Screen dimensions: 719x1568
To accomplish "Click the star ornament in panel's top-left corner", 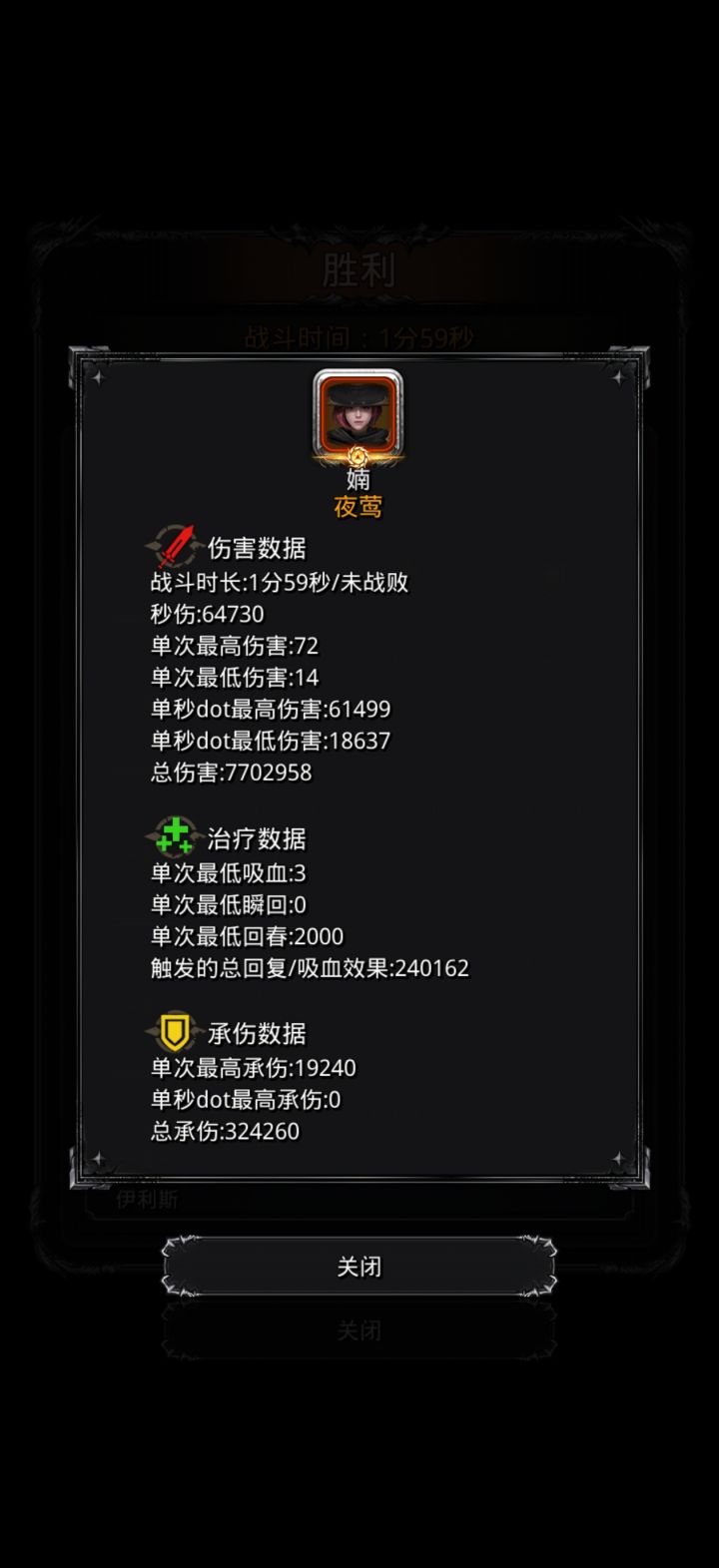I will [98, 379].
